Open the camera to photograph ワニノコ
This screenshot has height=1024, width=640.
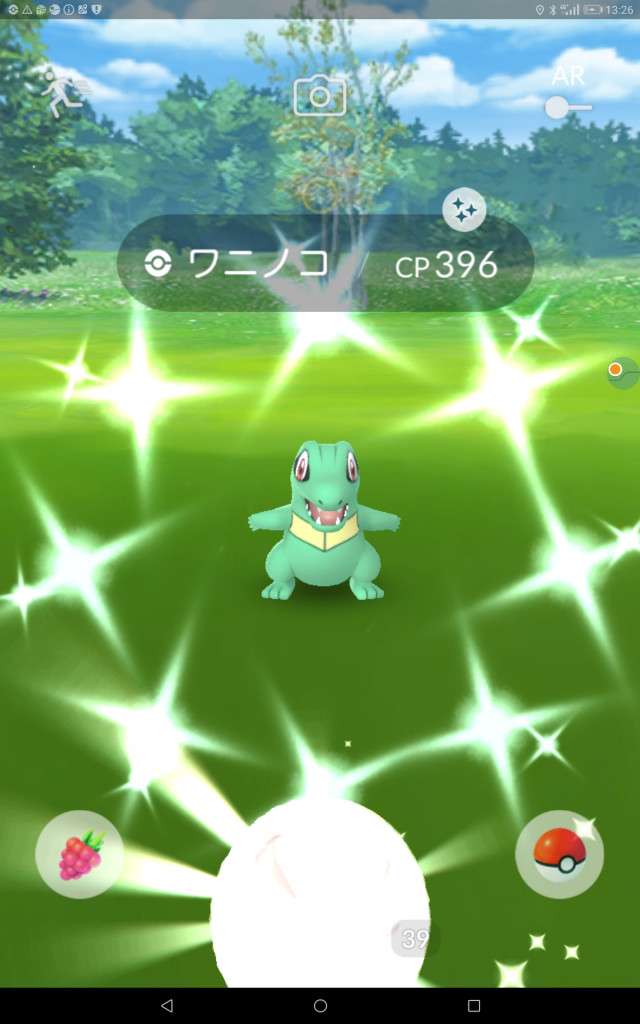(x=320, y=96)
